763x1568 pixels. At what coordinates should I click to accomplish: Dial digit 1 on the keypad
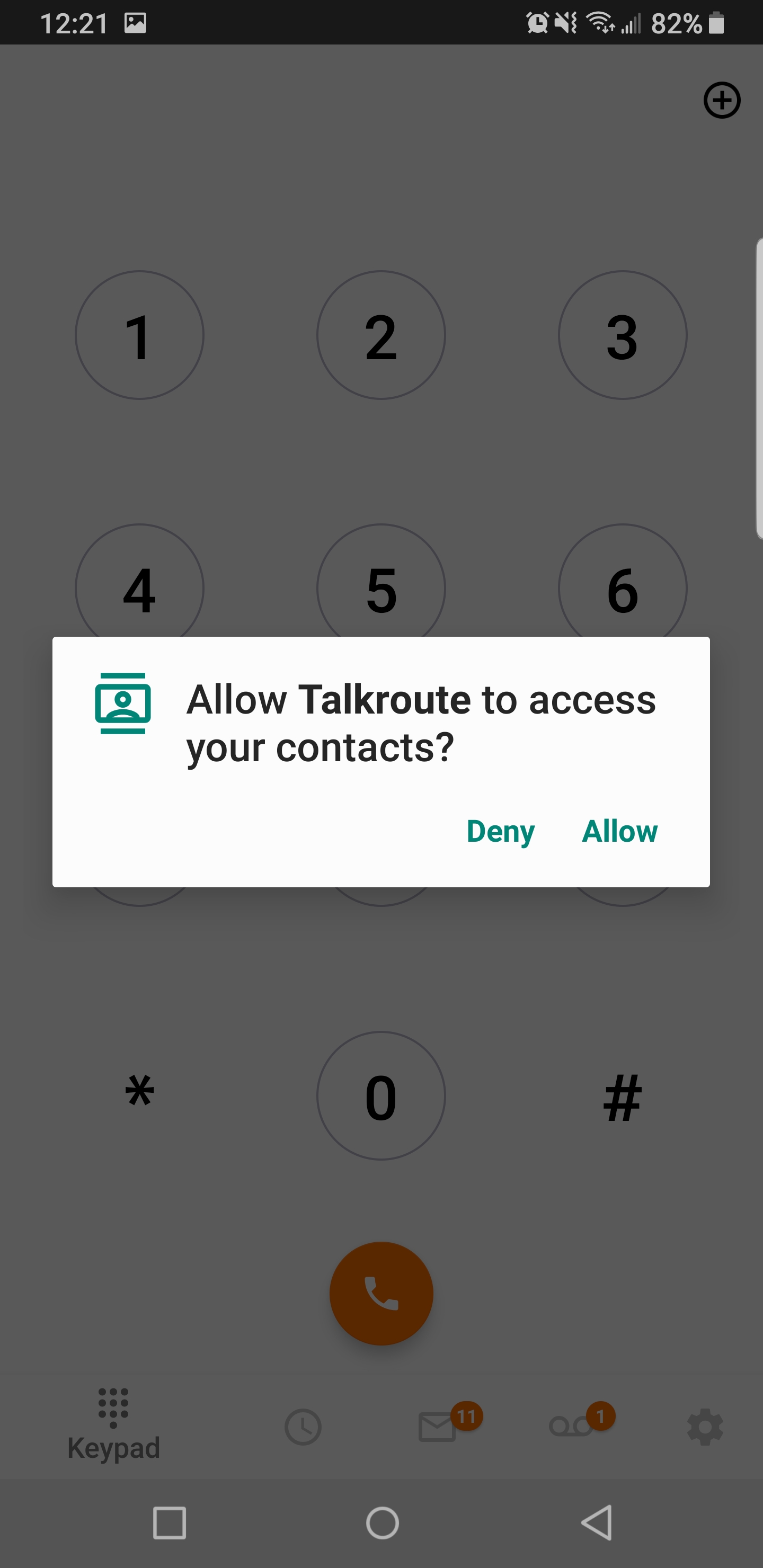point(139,335)
